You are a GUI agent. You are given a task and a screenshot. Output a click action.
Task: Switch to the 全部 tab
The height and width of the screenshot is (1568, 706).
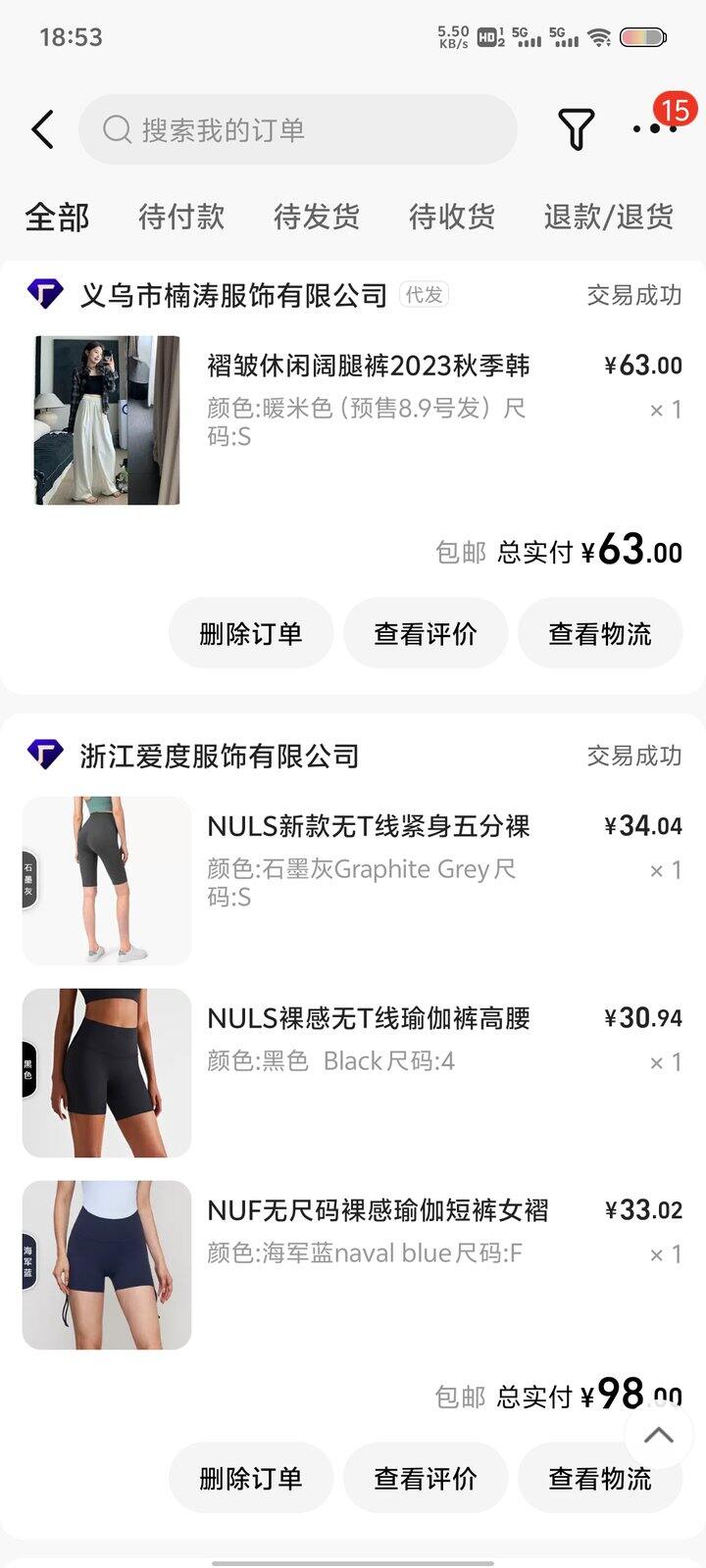57,217
